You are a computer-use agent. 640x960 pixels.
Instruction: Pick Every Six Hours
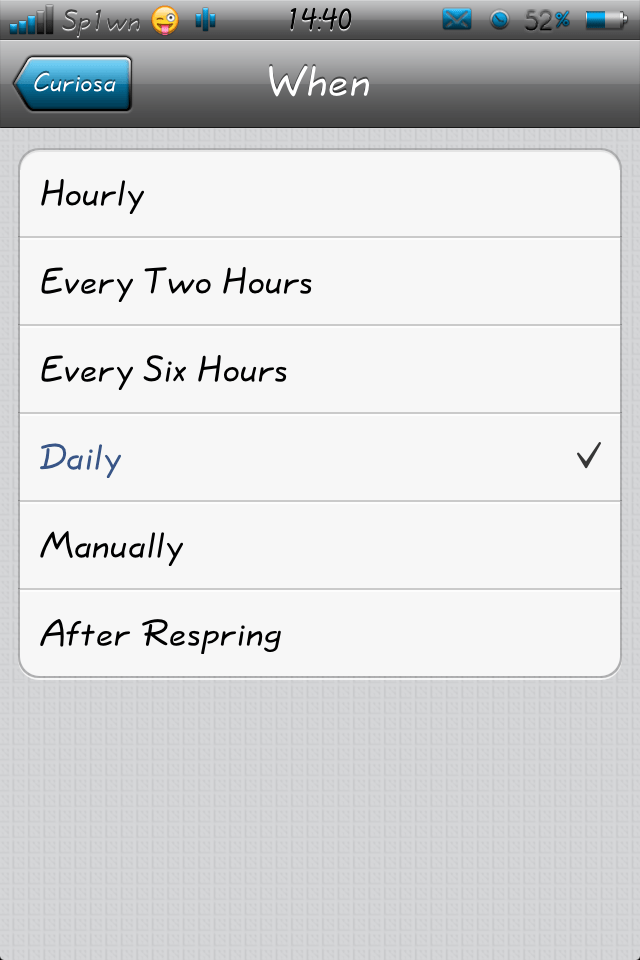tap(320, 370)
